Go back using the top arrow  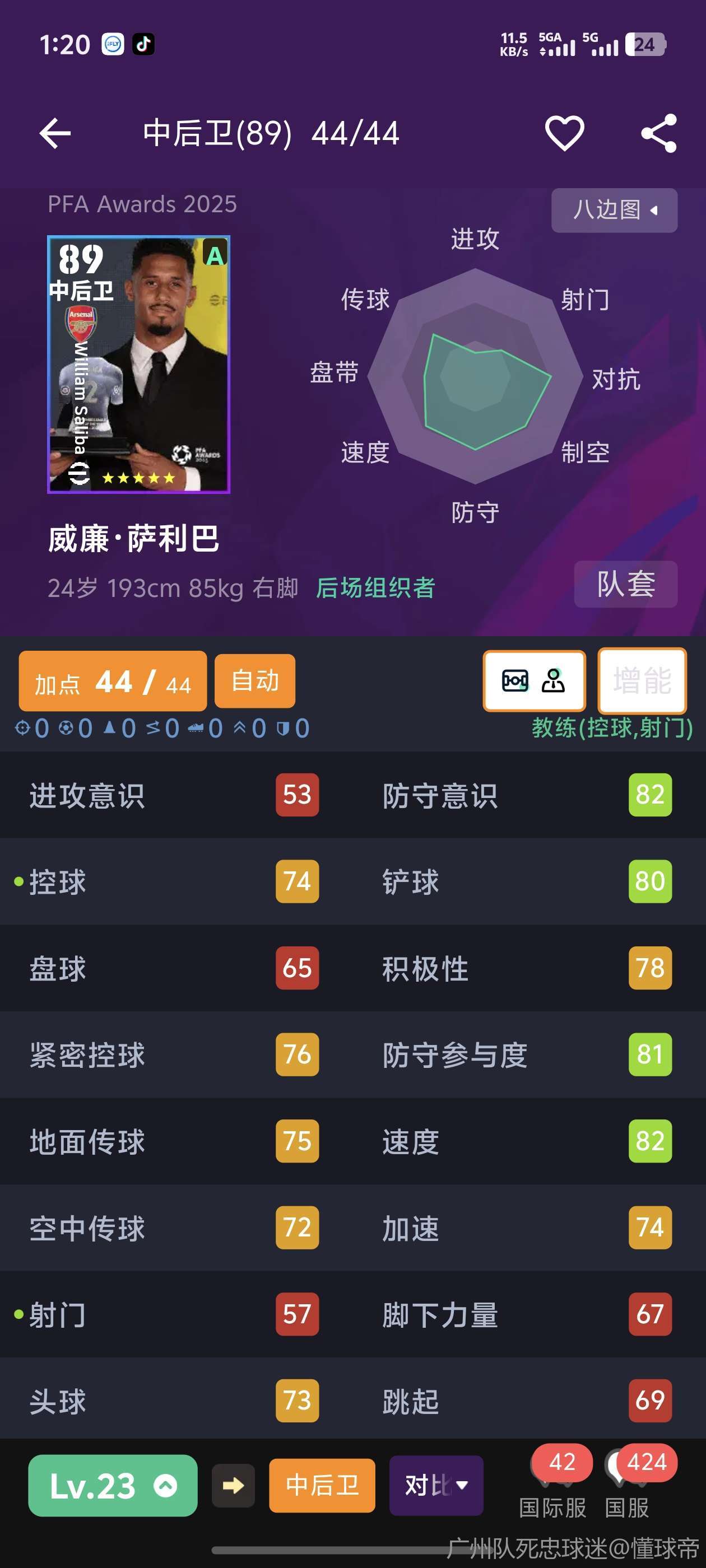pos(55,133)
